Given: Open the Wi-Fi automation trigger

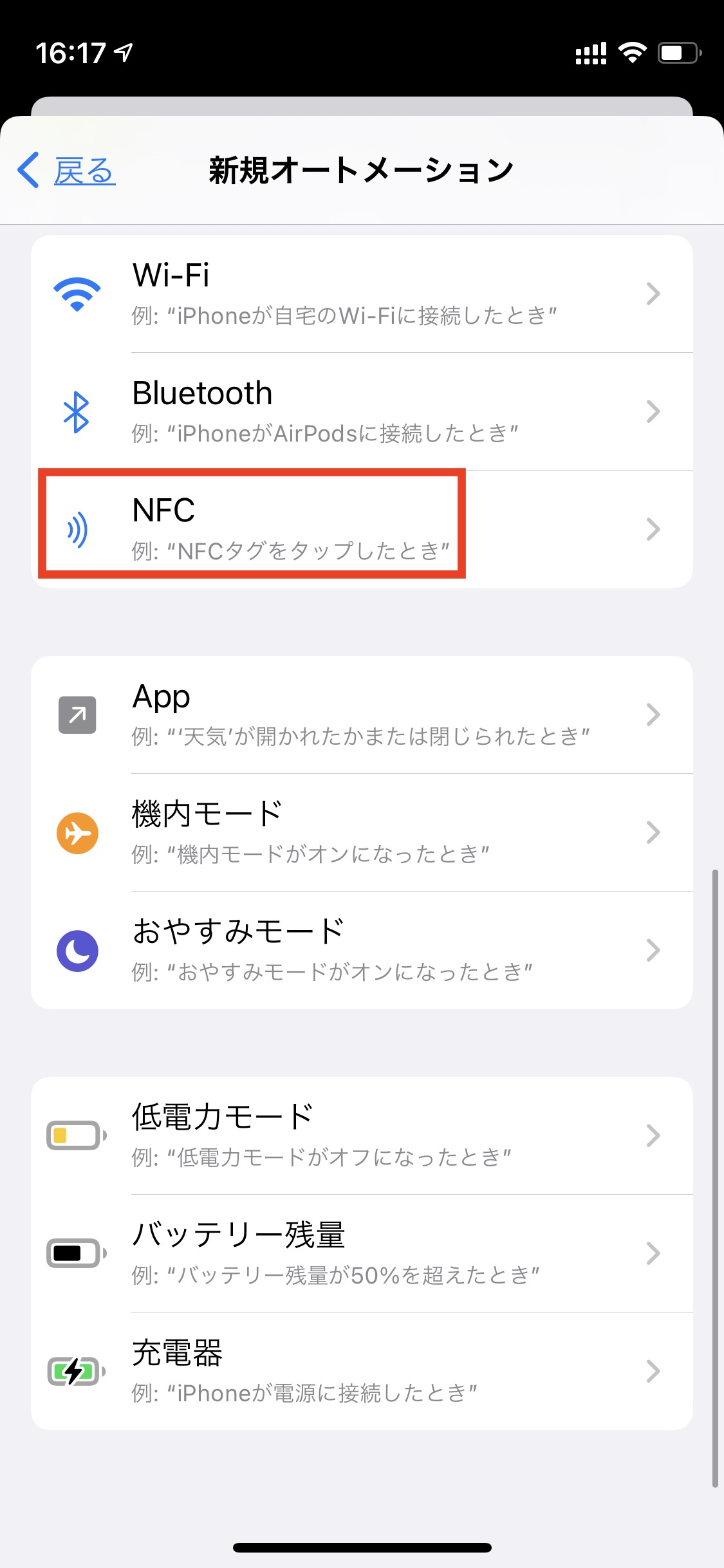Looking at the screenshot, I should pos(362,294).
